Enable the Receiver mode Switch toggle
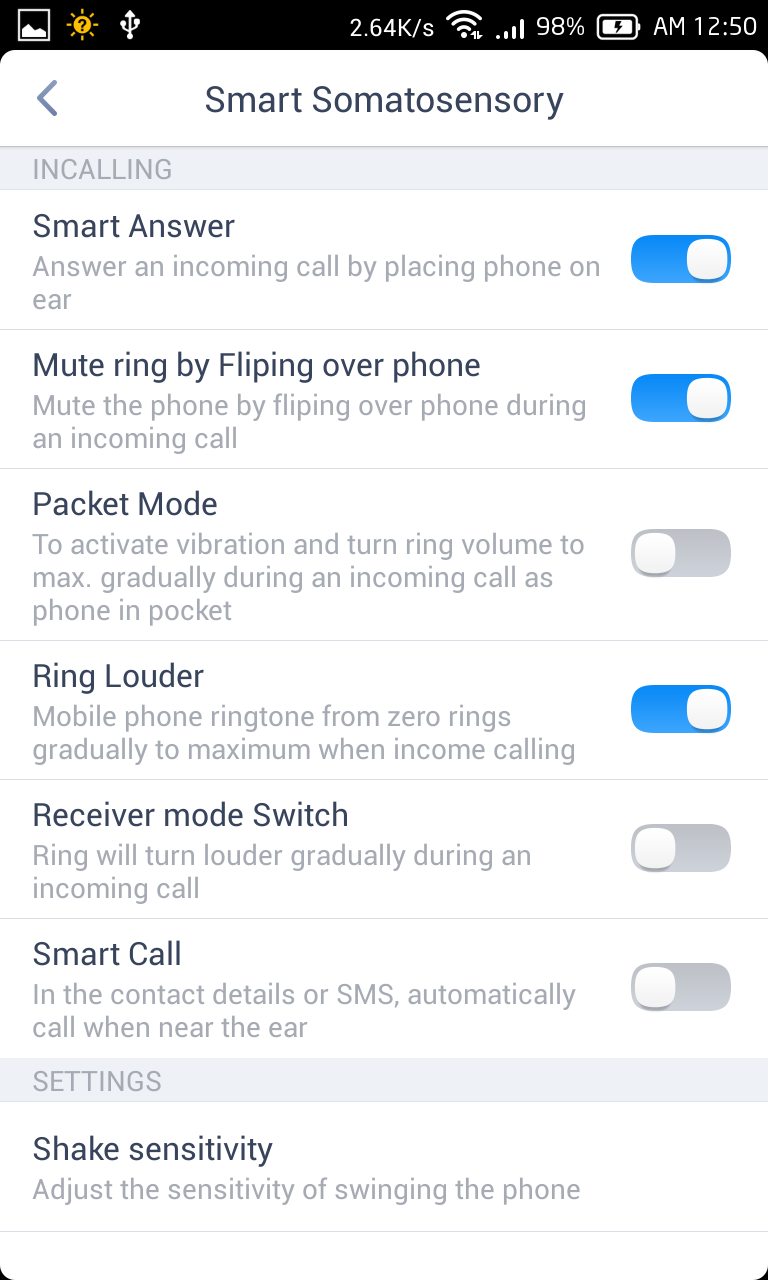768x1280 pixels. pyautogui.click(x=680, y=849)
